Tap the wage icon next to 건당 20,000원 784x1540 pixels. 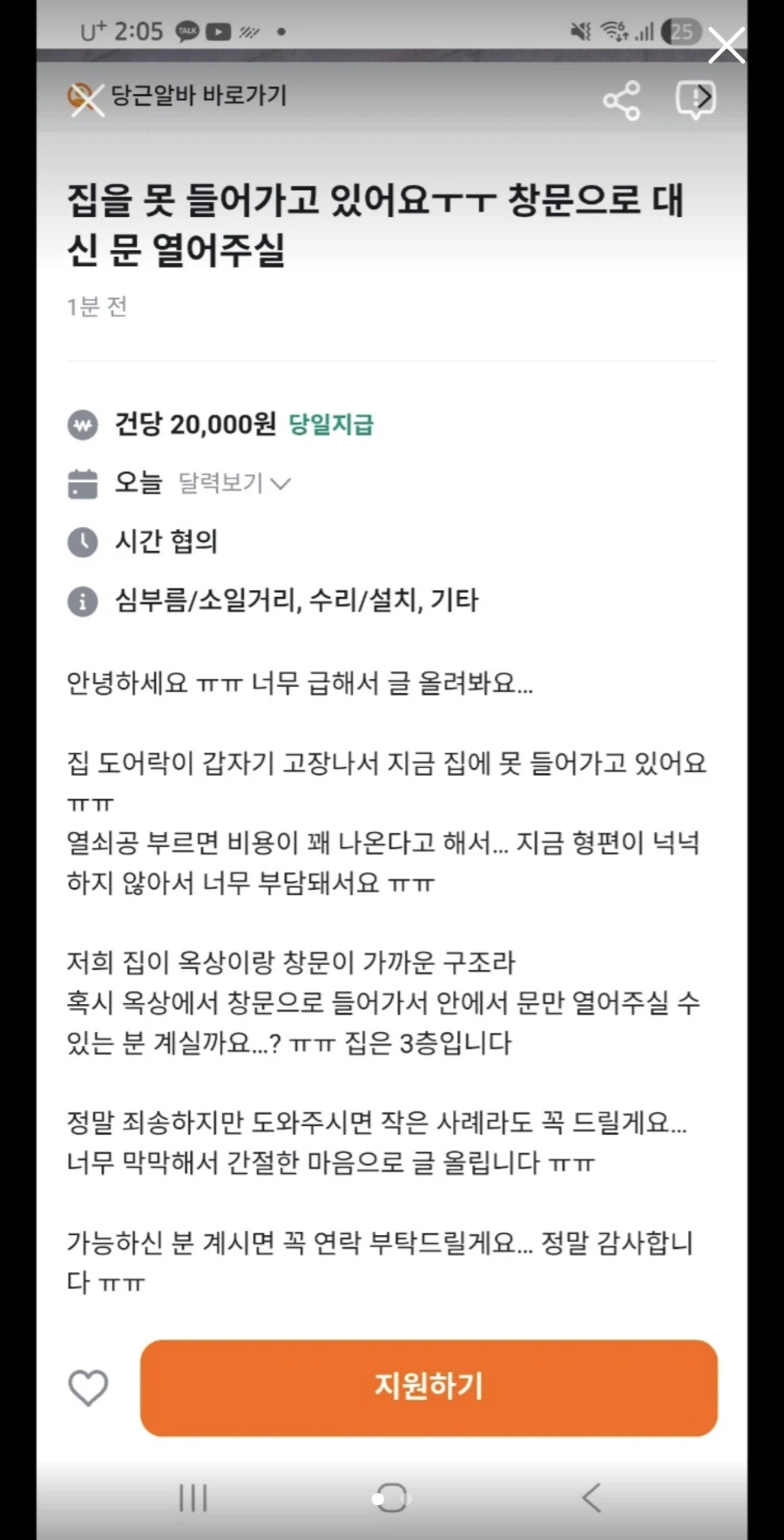[x=83, y=425]
